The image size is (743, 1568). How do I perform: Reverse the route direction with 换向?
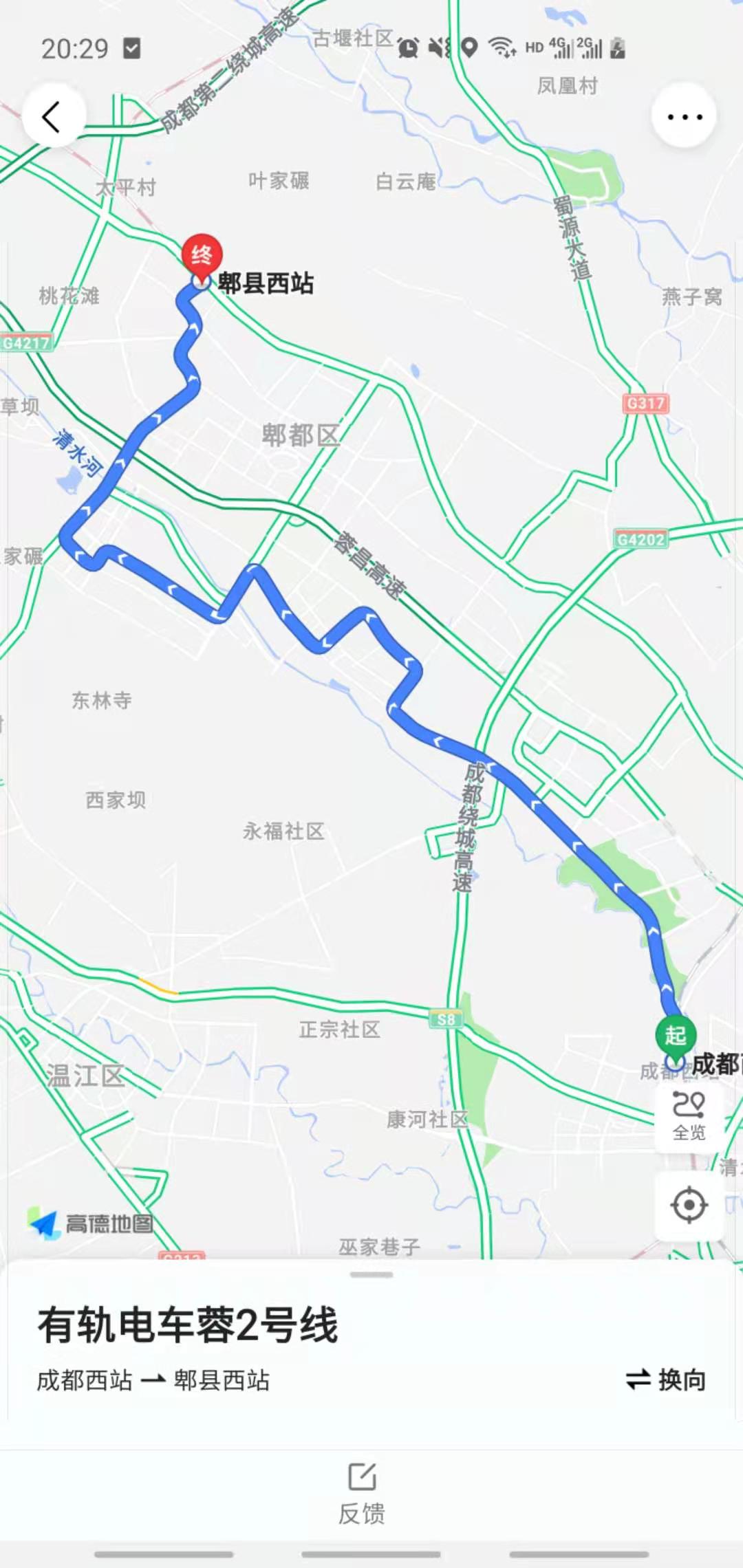(x=666, y=1380)
